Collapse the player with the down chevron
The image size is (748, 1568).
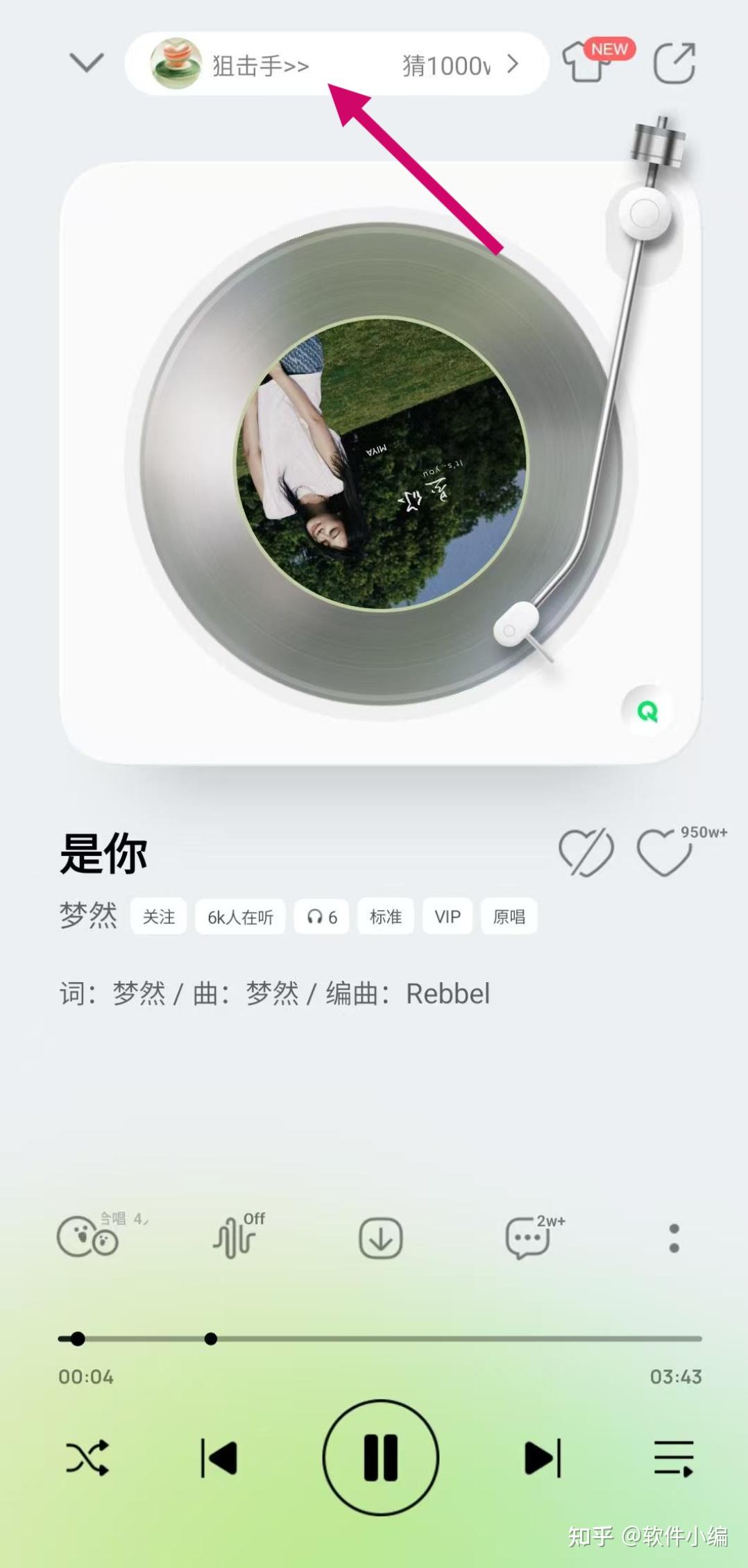point(85,62)
